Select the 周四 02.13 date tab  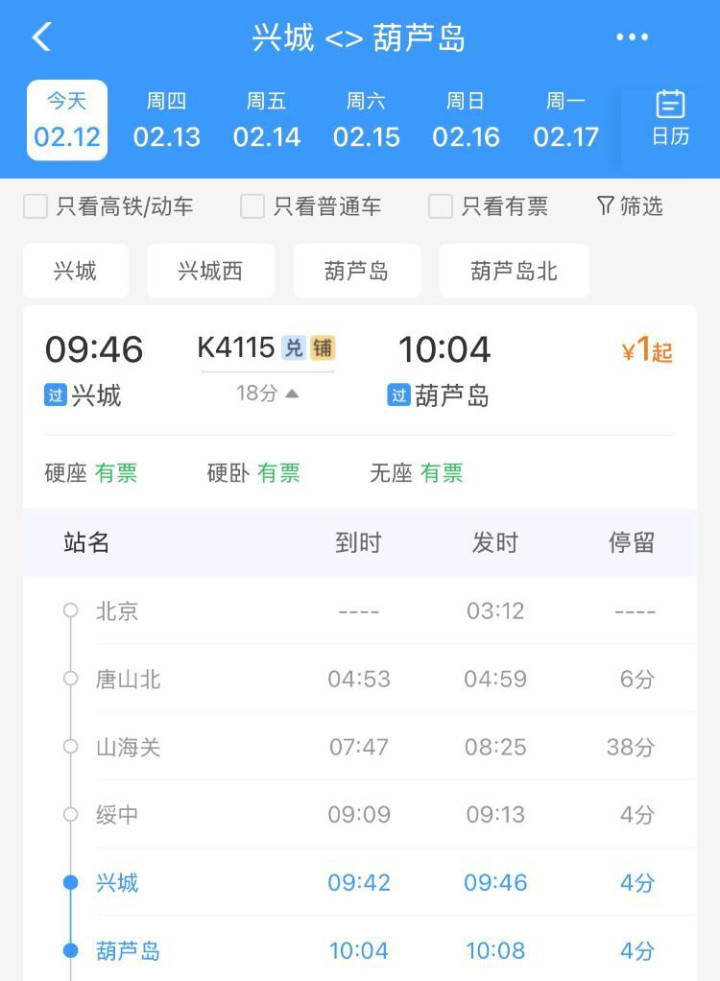pyautogui.click(x=167, y=121)
